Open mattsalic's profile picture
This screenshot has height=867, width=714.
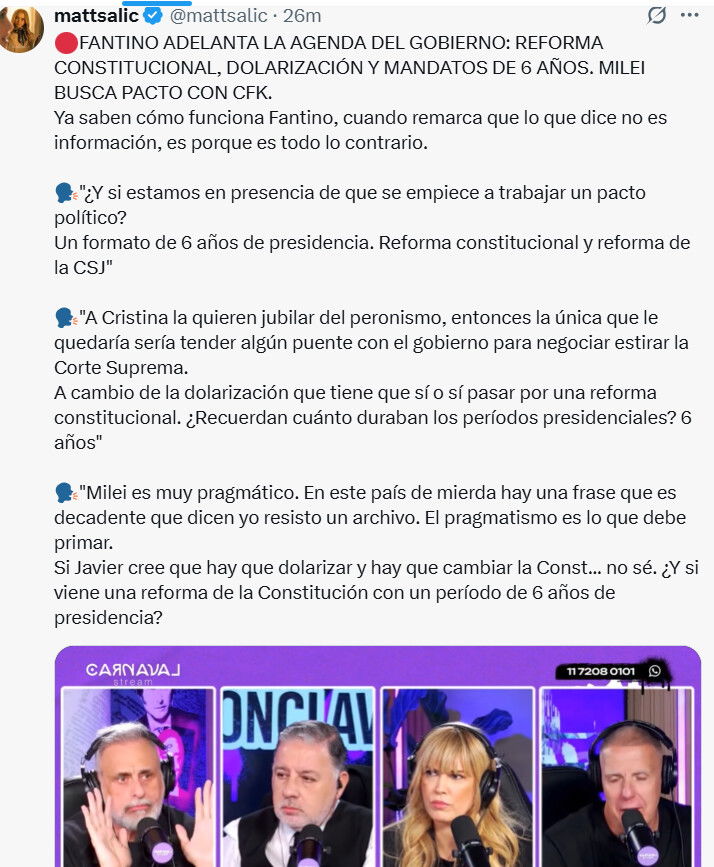[20, 28]
